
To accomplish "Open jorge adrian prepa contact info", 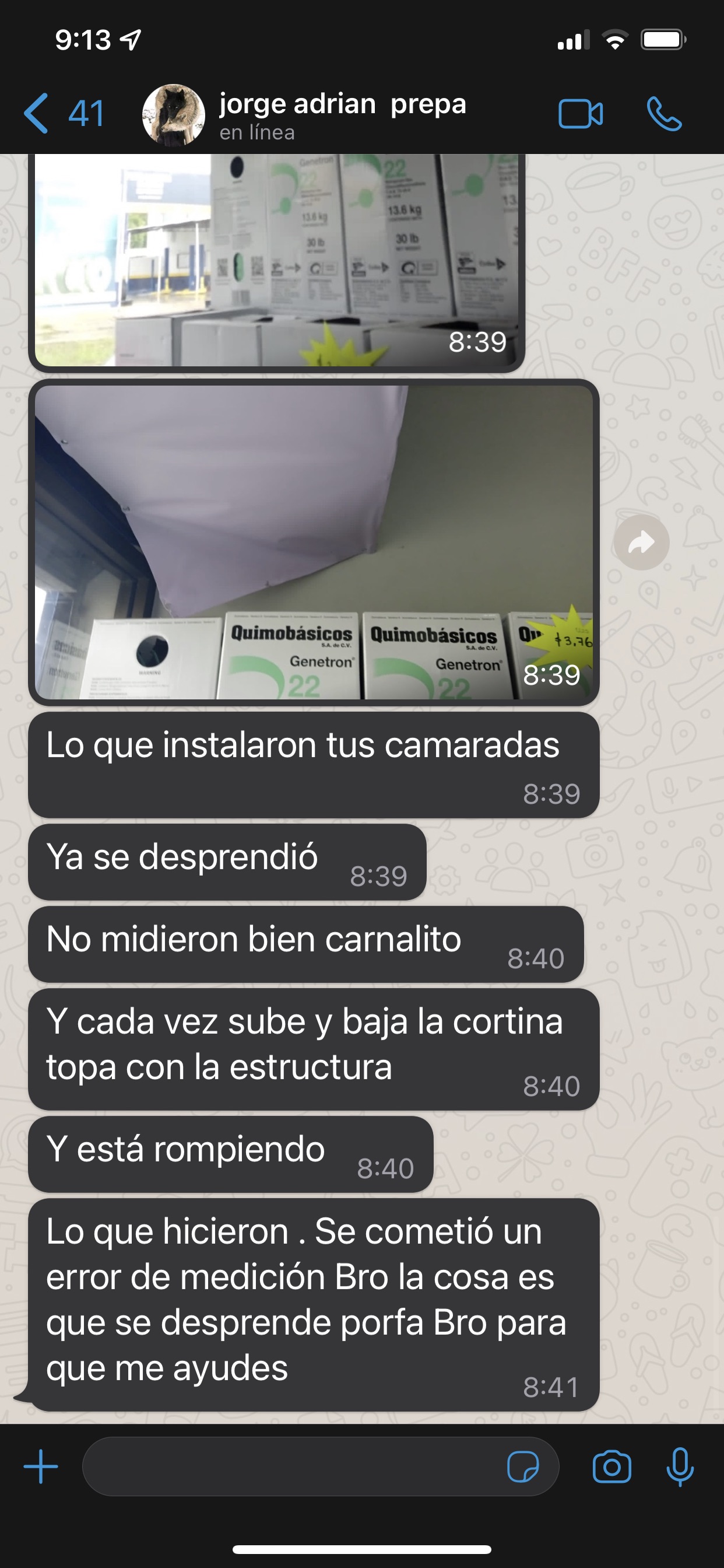I will click(342, 114).
